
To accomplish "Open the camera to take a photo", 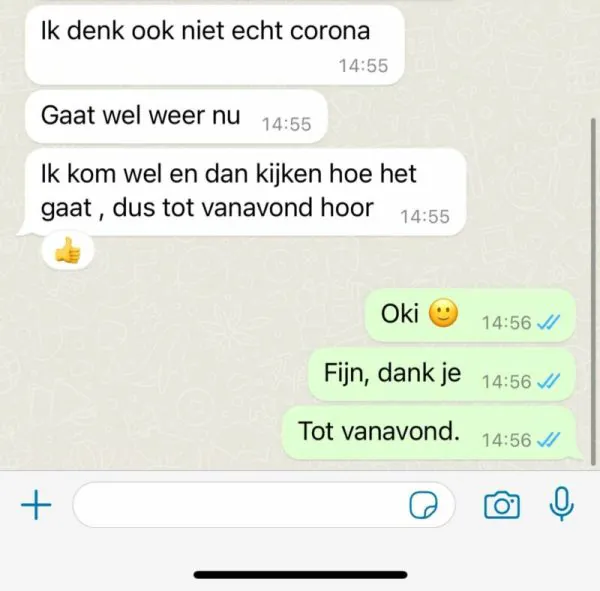I will tap(502, 506).
